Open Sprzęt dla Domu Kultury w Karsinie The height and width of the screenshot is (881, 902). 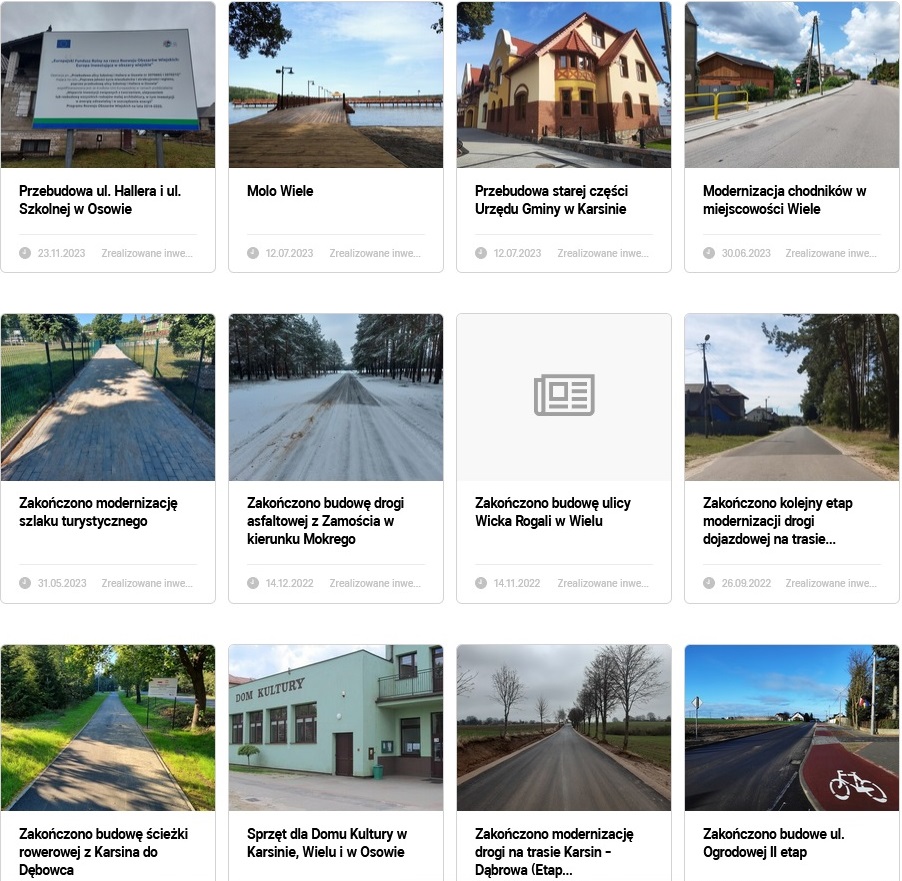[x=326, y=843]
